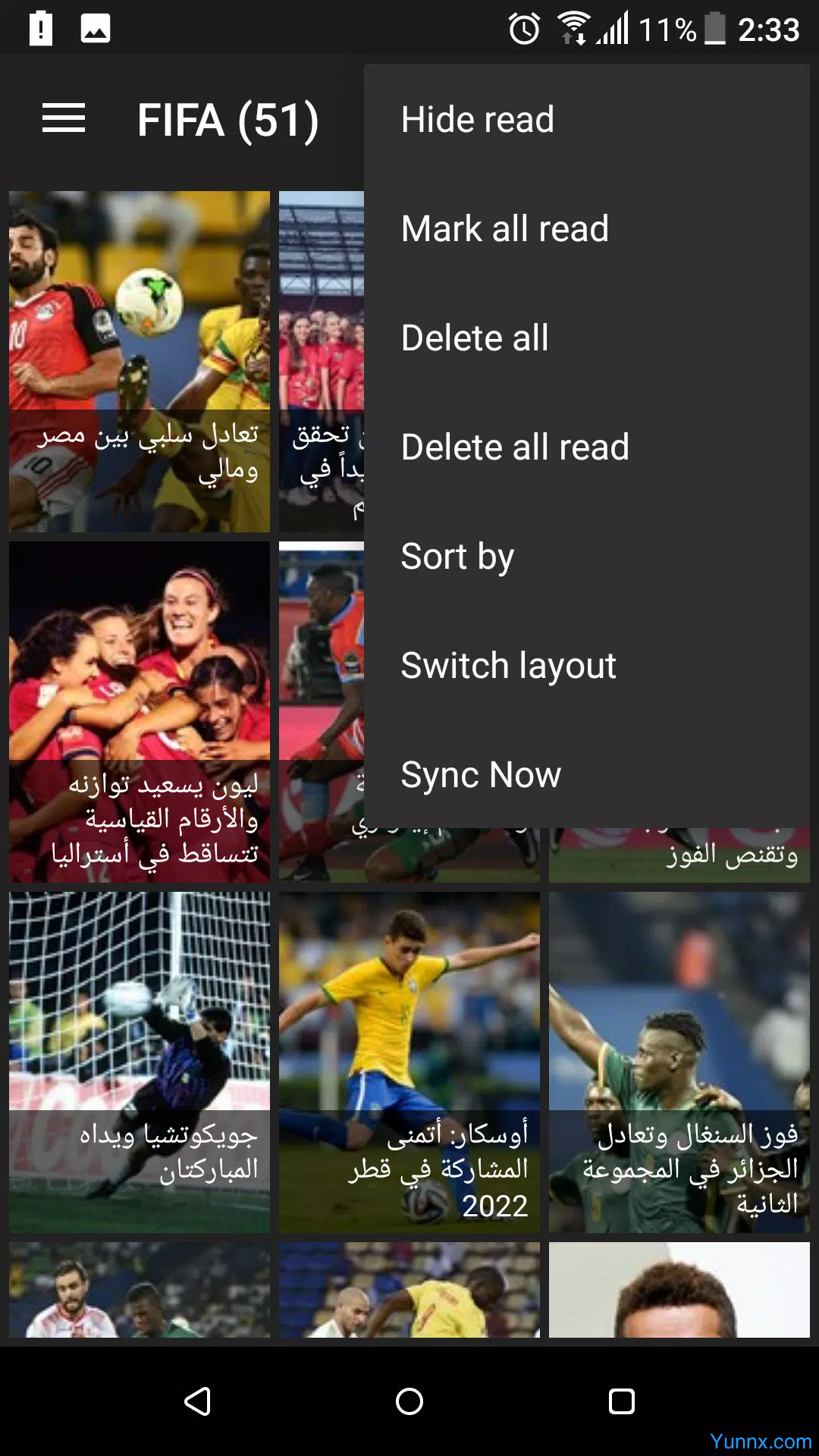Open the Lyon women celebrating article

coord(140,711)
